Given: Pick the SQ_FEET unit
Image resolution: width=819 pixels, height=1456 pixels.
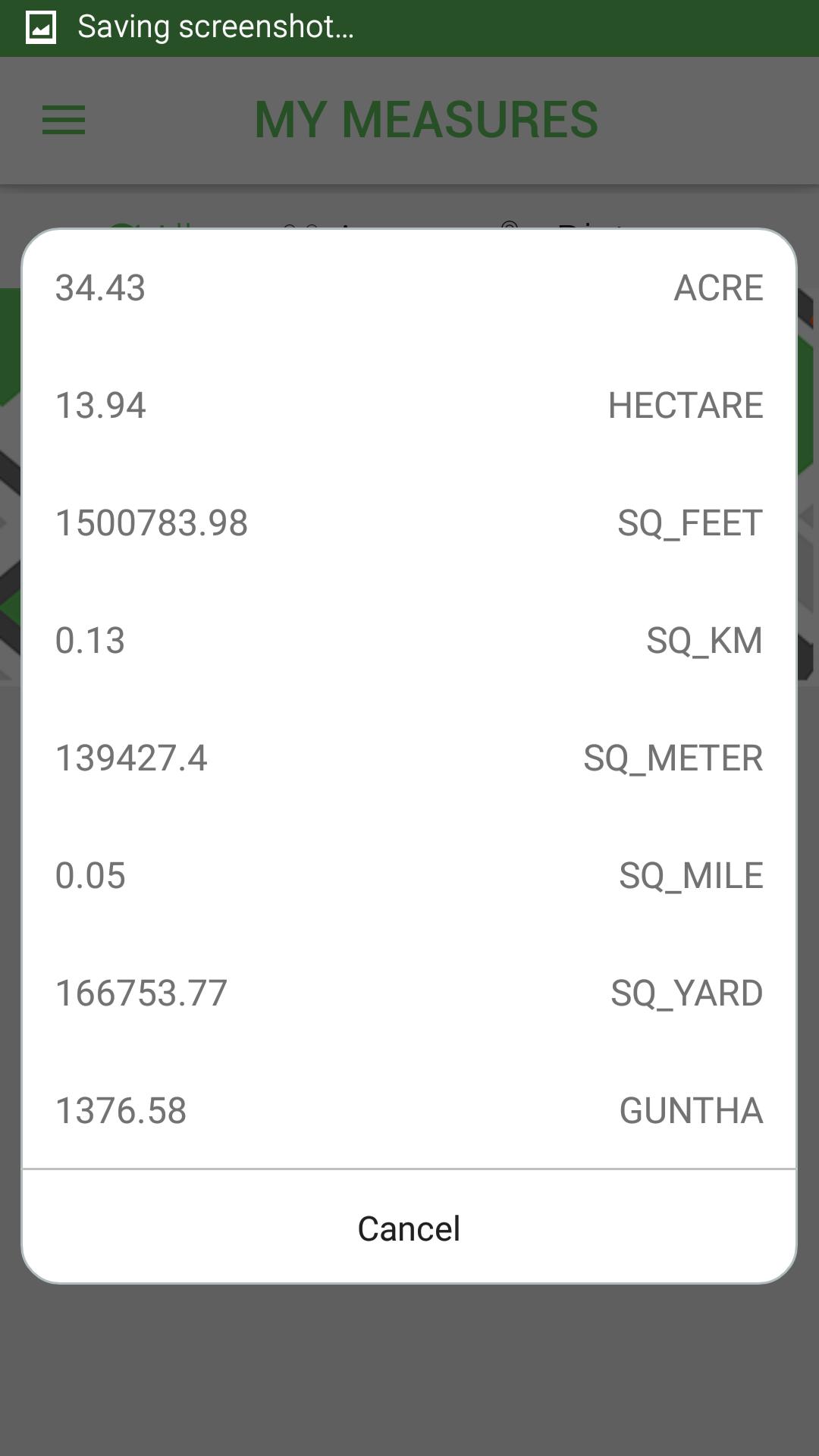Looking at the screenshot, I should 409,523.
